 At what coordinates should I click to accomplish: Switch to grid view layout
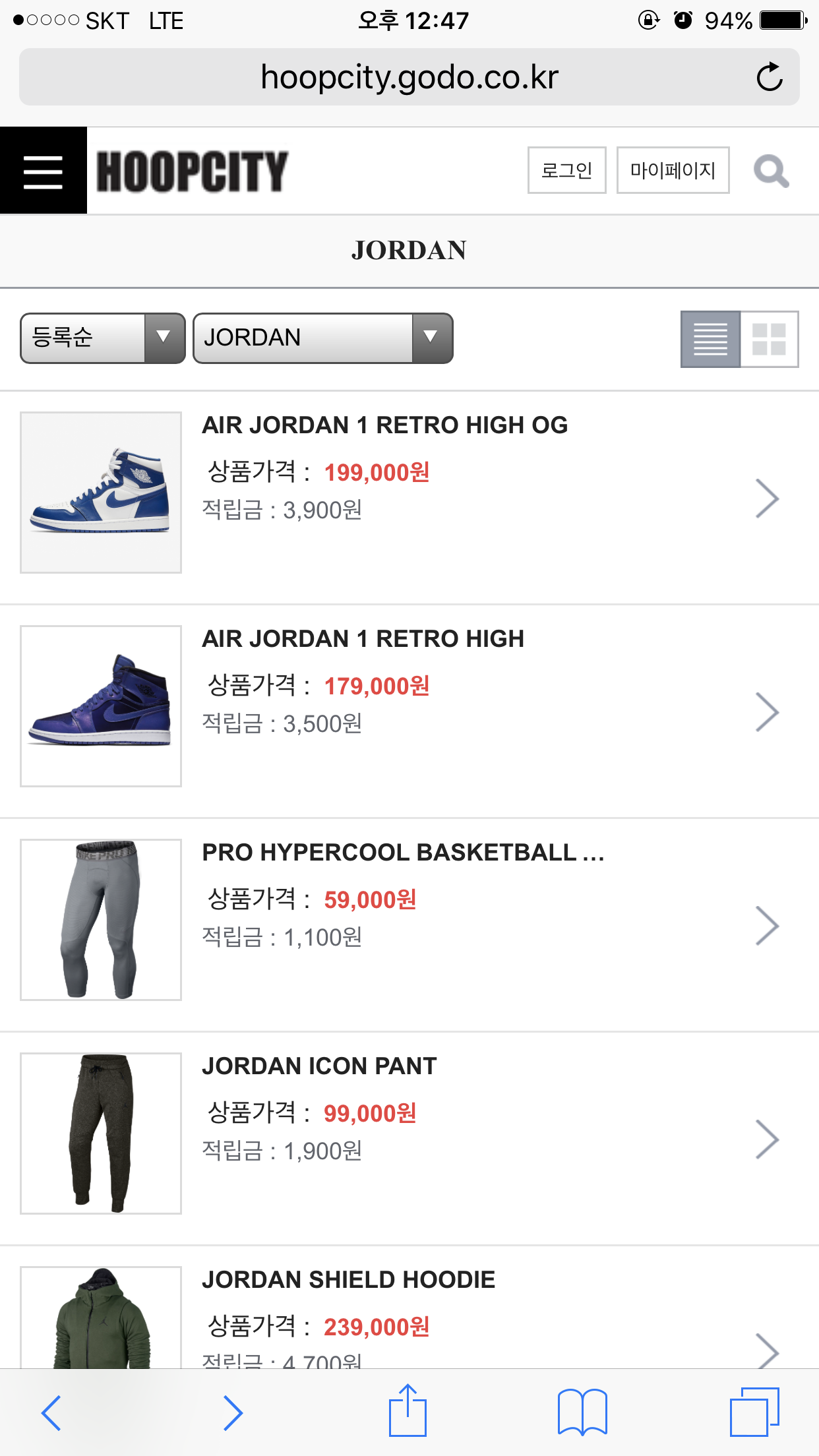pyautogui.click(x=769, y=339)
